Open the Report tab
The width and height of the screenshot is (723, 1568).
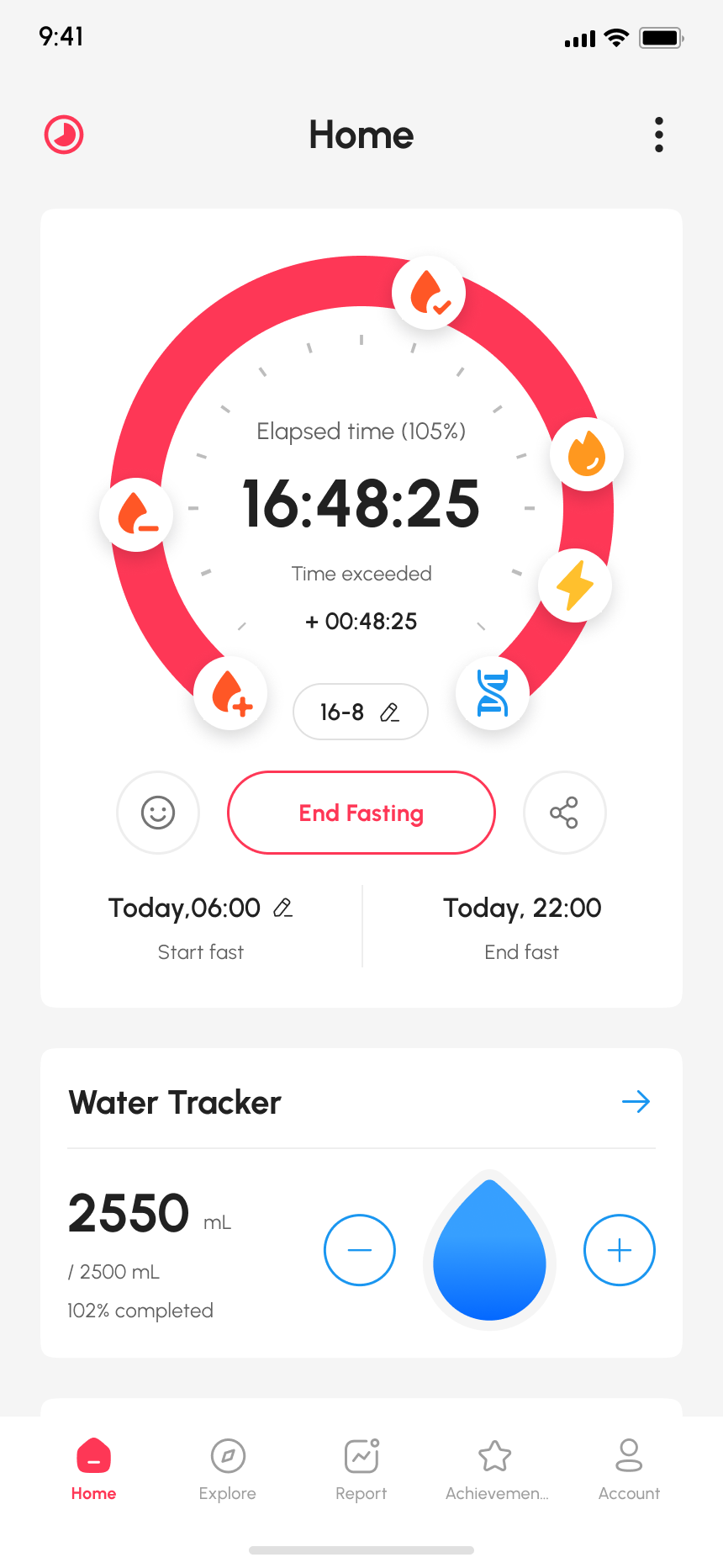[x=361, y=1468]
